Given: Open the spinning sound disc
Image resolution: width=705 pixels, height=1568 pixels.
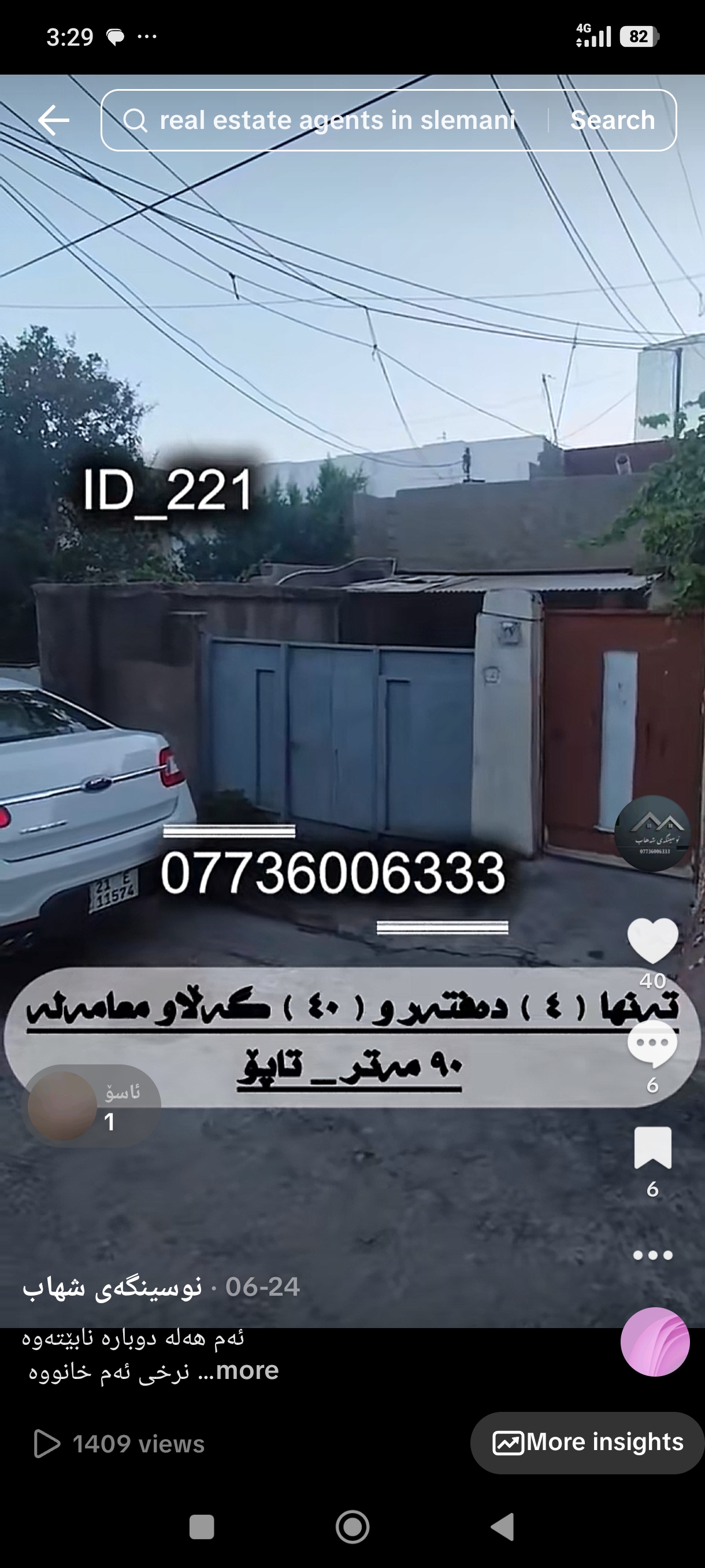Looking at the screenshot, I should pyautogui.click(x=655, y=1341).
